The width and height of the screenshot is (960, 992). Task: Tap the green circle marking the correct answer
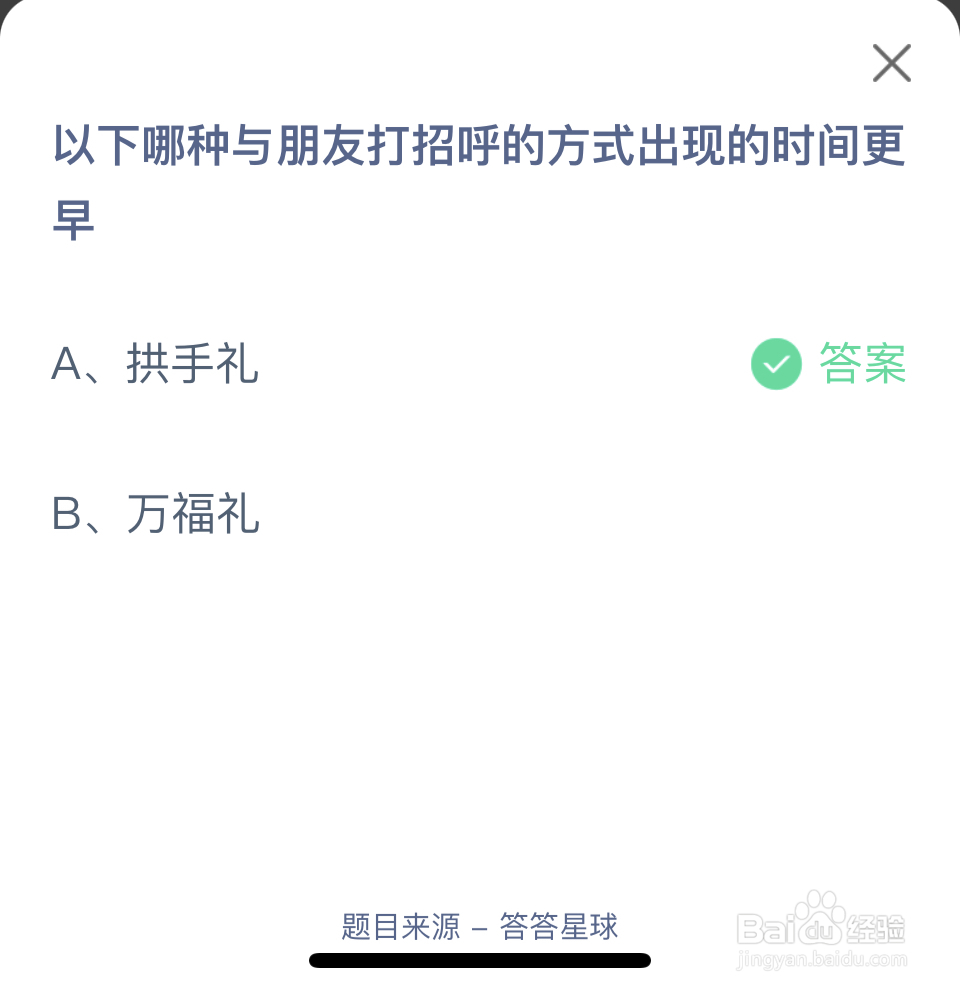click(x=776, y=364)
